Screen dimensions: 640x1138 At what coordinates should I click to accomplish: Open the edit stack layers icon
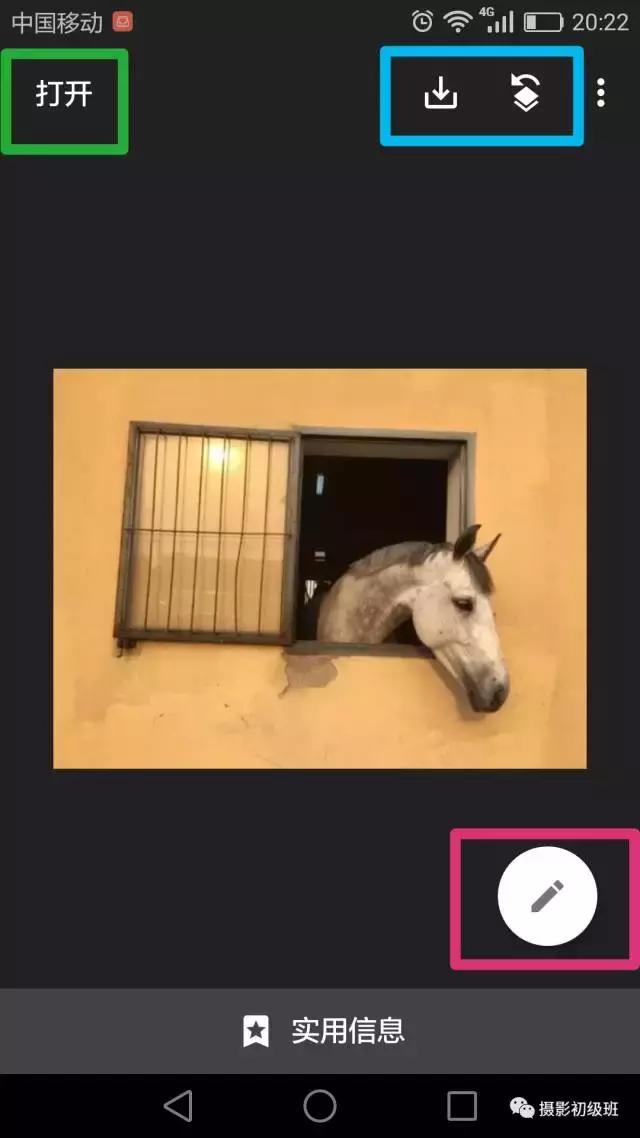click(526, 94)
